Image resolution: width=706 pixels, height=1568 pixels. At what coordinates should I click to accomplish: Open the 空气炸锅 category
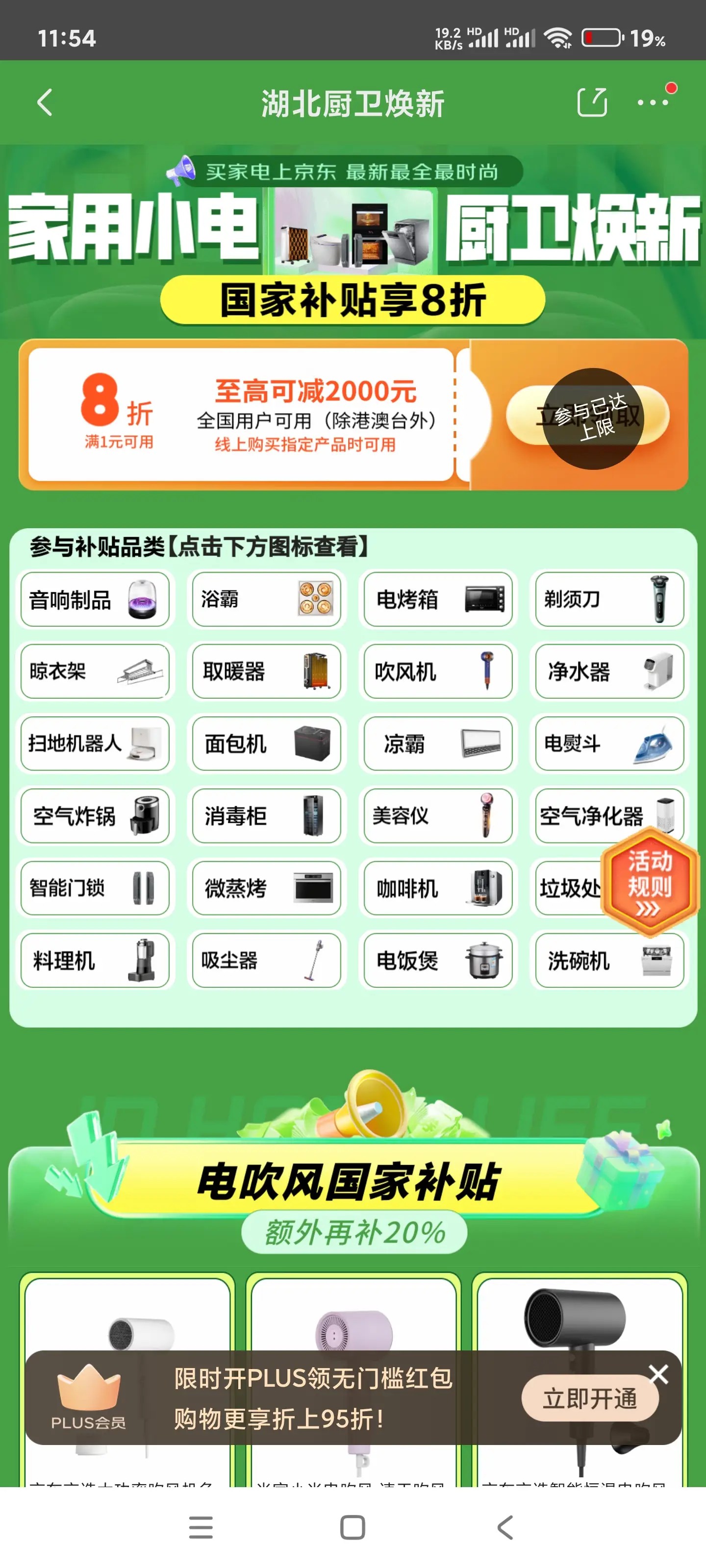click(x=95, y=816)
